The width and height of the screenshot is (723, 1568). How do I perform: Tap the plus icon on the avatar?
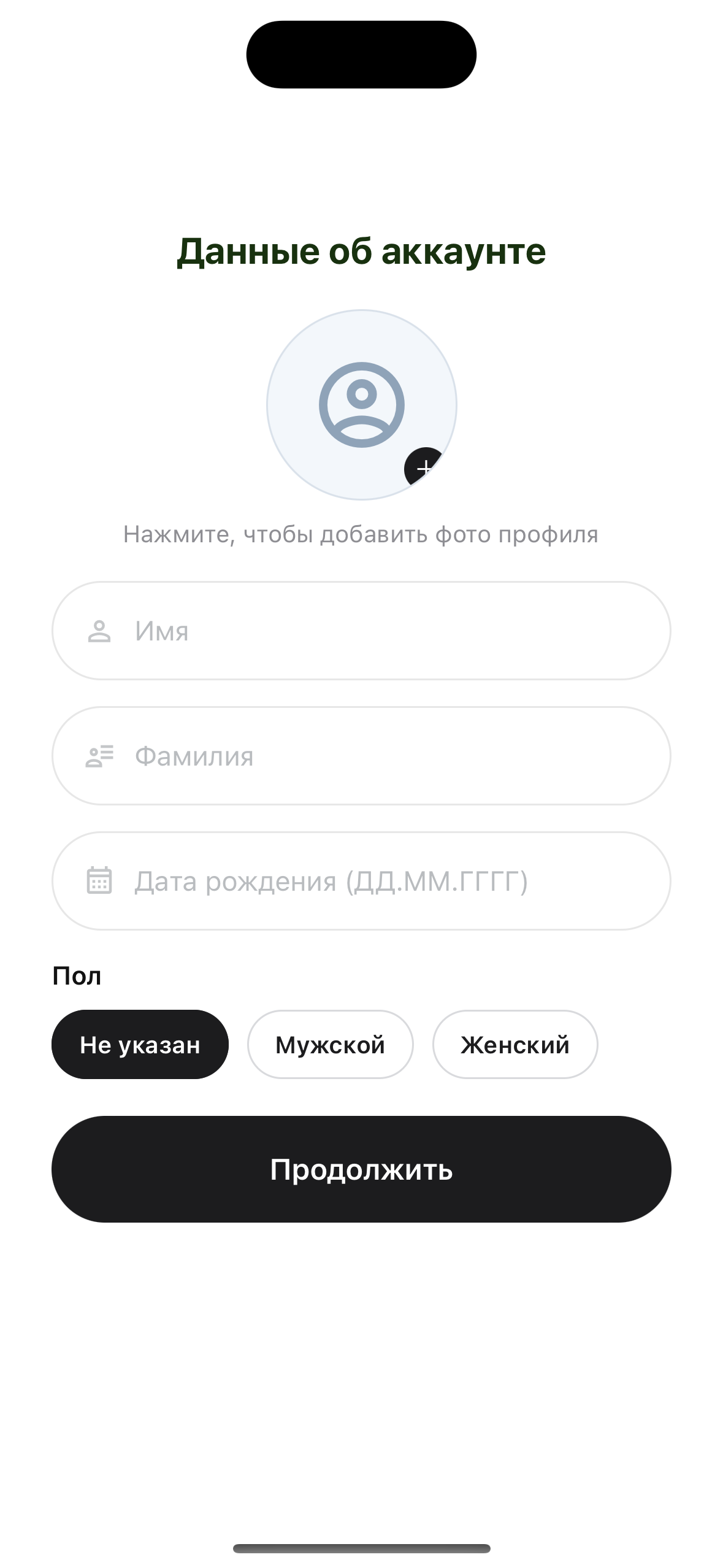[423, 468]
